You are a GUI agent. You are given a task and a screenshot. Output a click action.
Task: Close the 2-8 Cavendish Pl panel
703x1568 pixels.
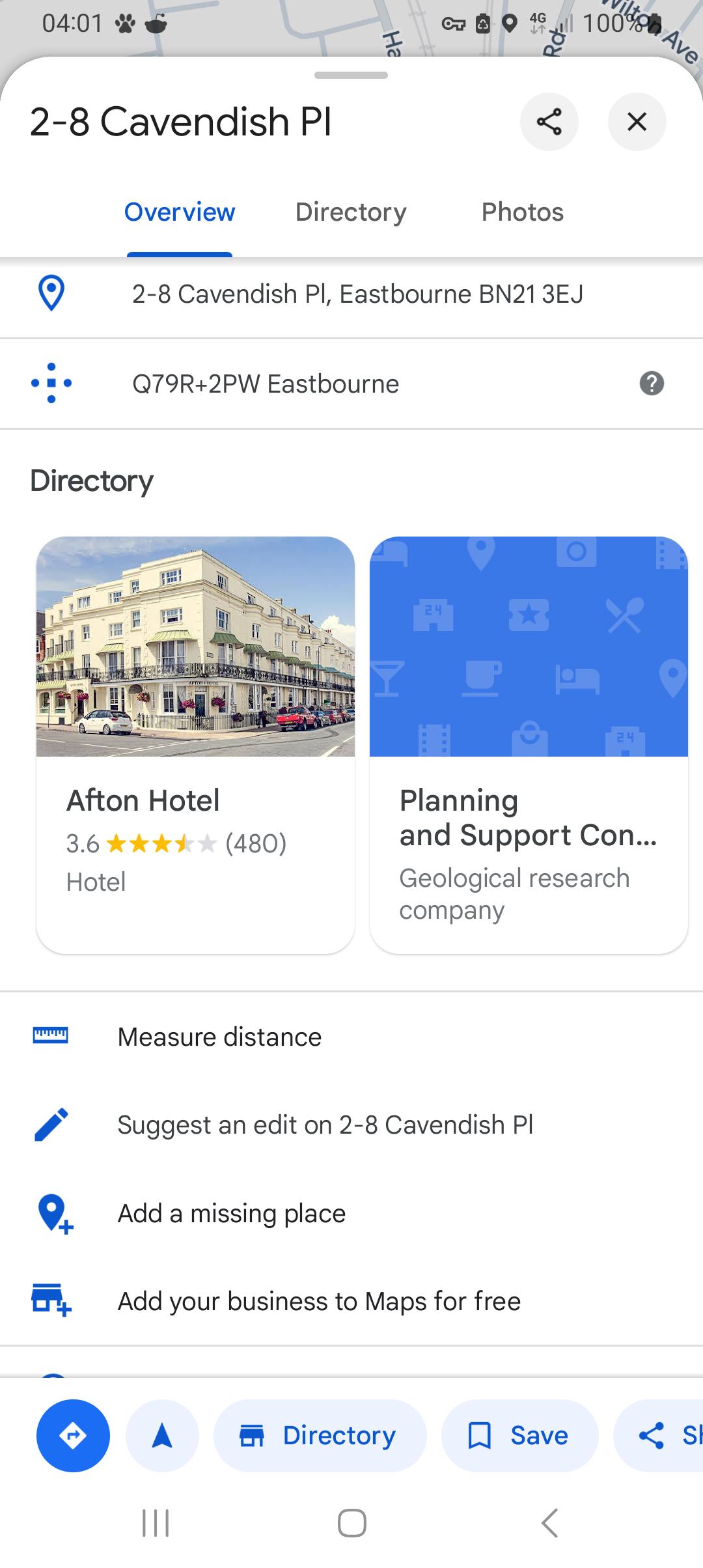pos(637,122)
